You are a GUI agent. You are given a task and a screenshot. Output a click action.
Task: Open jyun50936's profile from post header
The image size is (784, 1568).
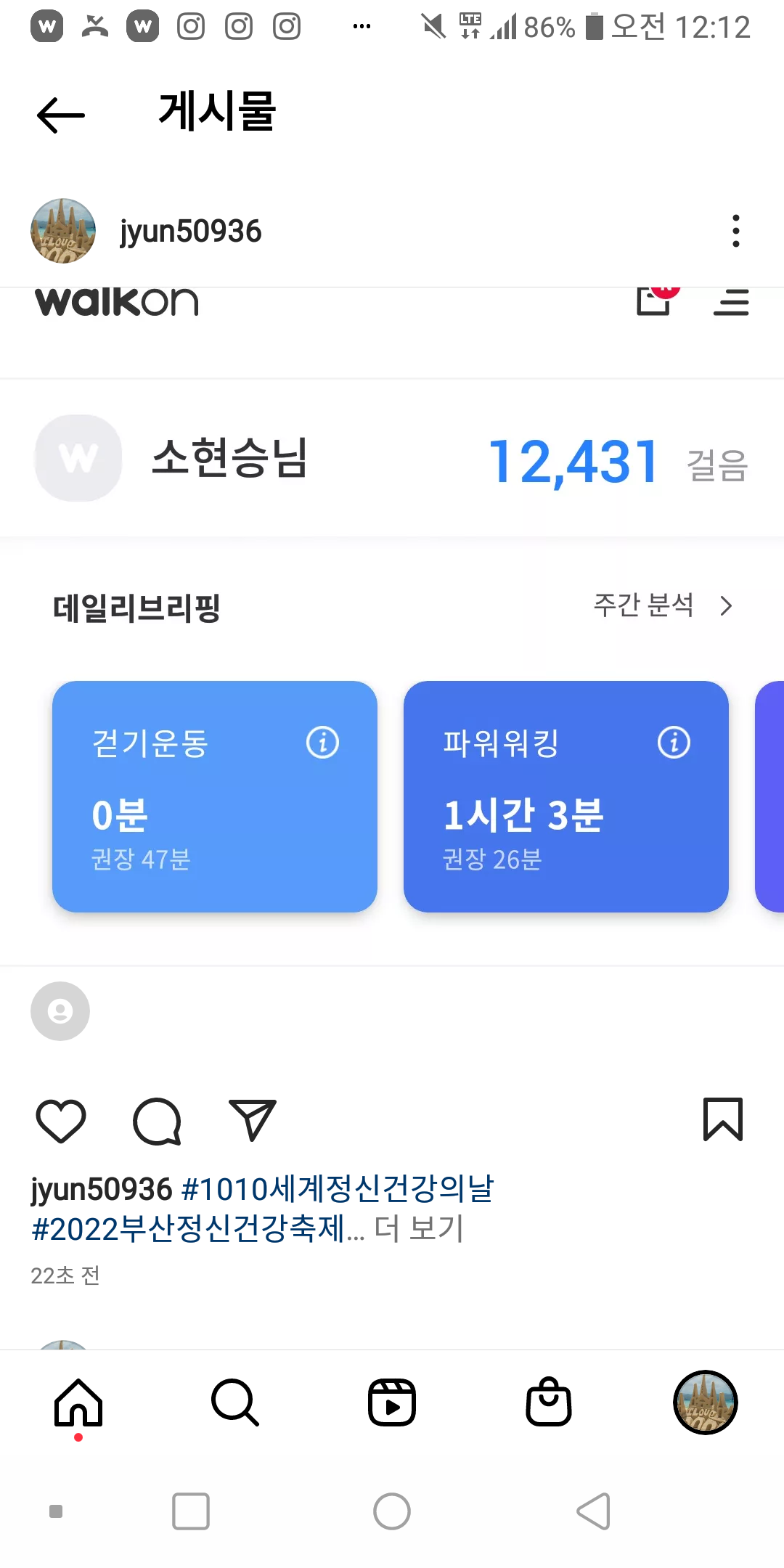[190, 231]
